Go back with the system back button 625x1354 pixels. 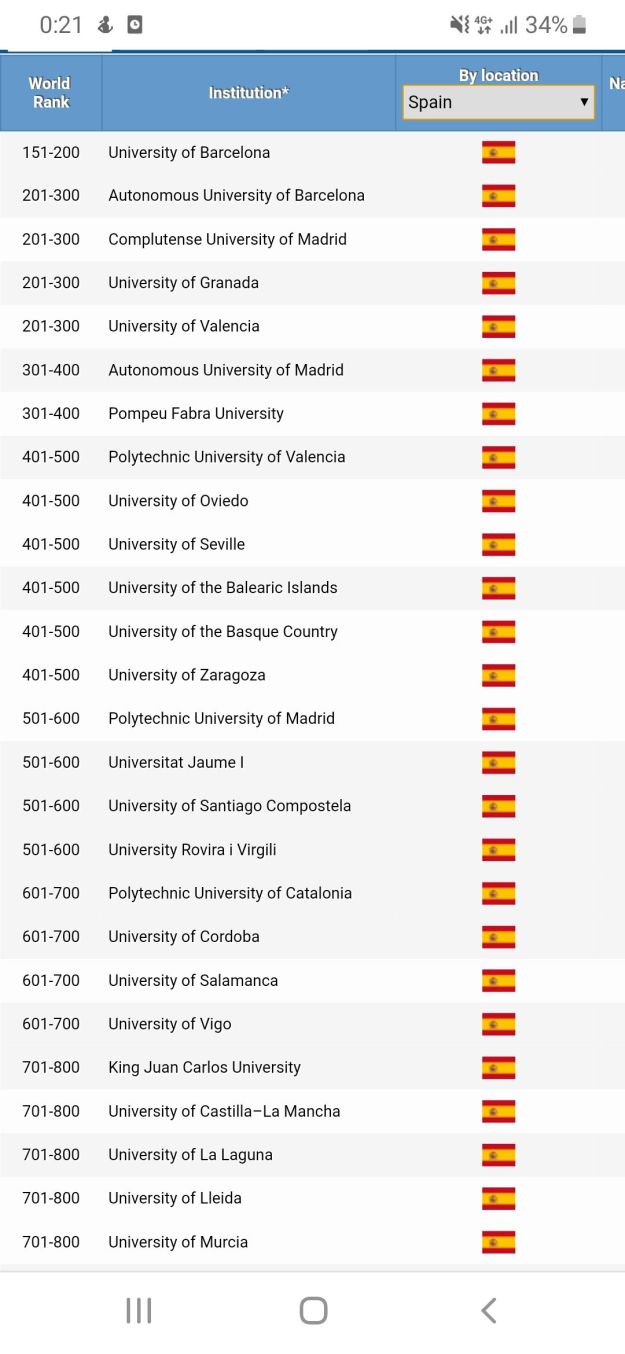click(488, 1310)
